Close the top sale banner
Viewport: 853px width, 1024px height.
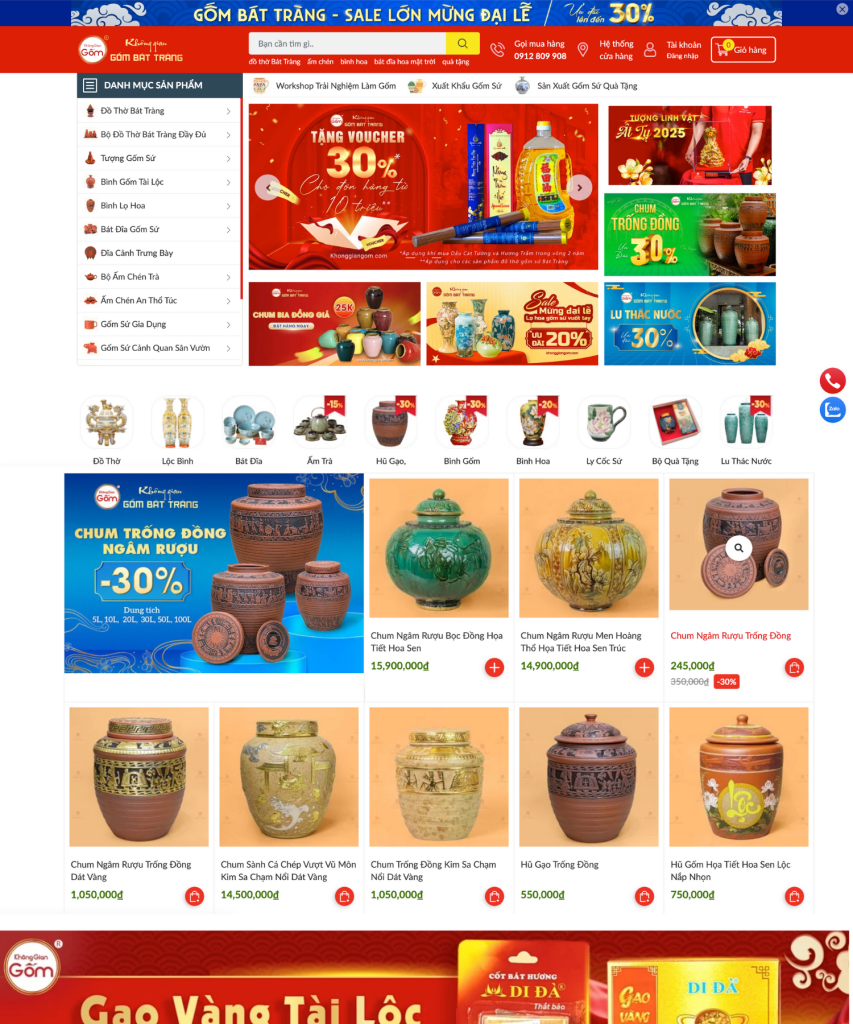842,9
